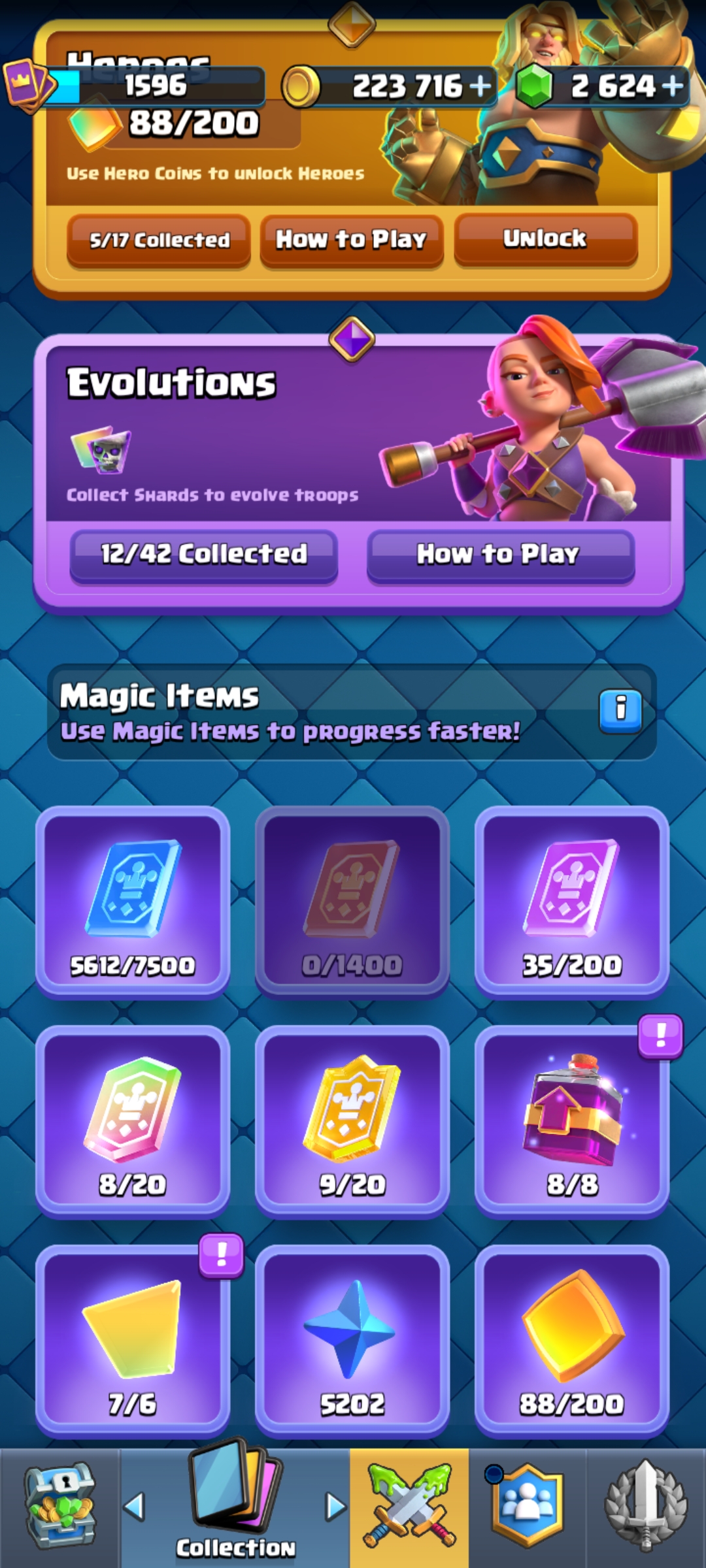Tap the Unlock button for Heroes
The image size is (706, 1568).
pos(545,238)
